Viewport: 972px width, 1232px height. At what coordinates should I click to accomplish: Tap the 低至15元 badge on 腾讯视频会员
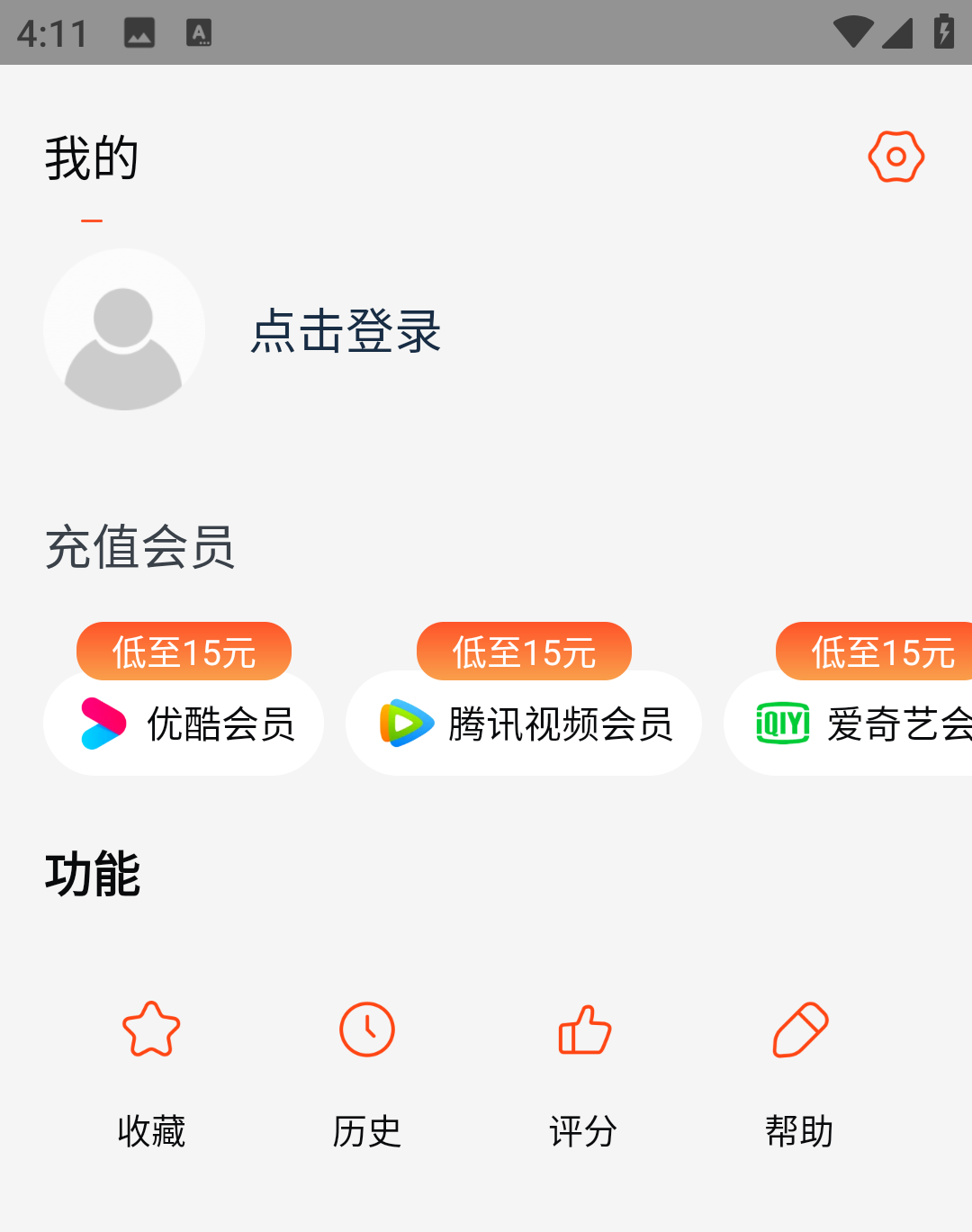coord(523,651)
